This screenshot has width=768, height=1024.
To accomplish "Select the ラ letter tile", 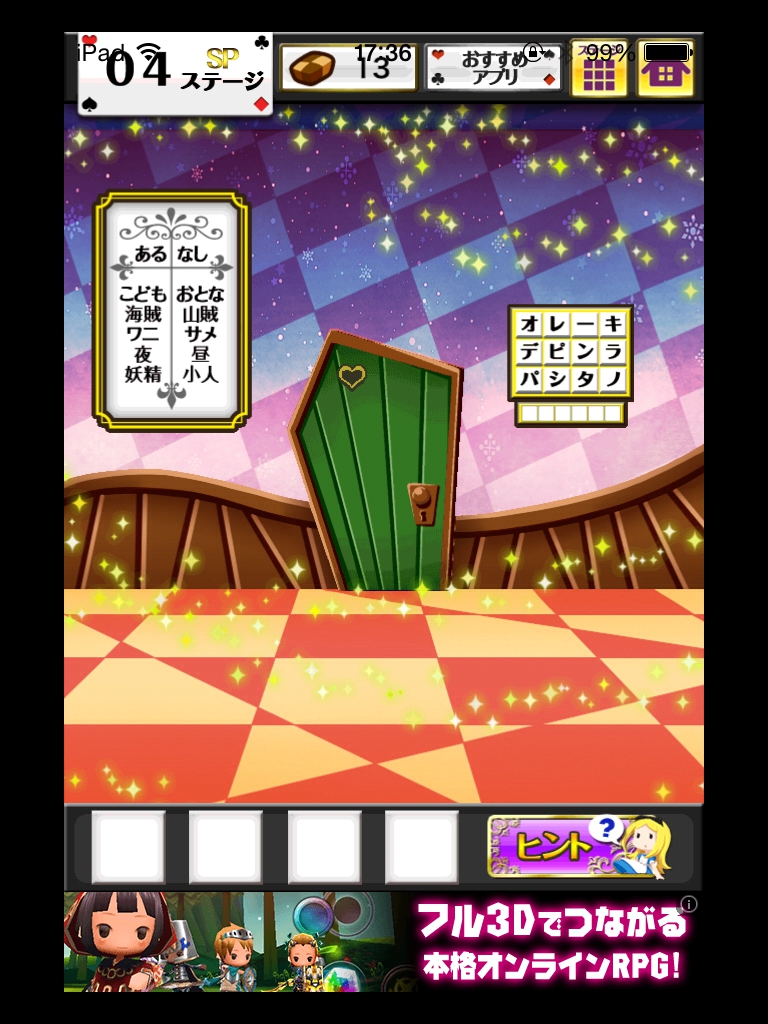I will tap(613, 352).
